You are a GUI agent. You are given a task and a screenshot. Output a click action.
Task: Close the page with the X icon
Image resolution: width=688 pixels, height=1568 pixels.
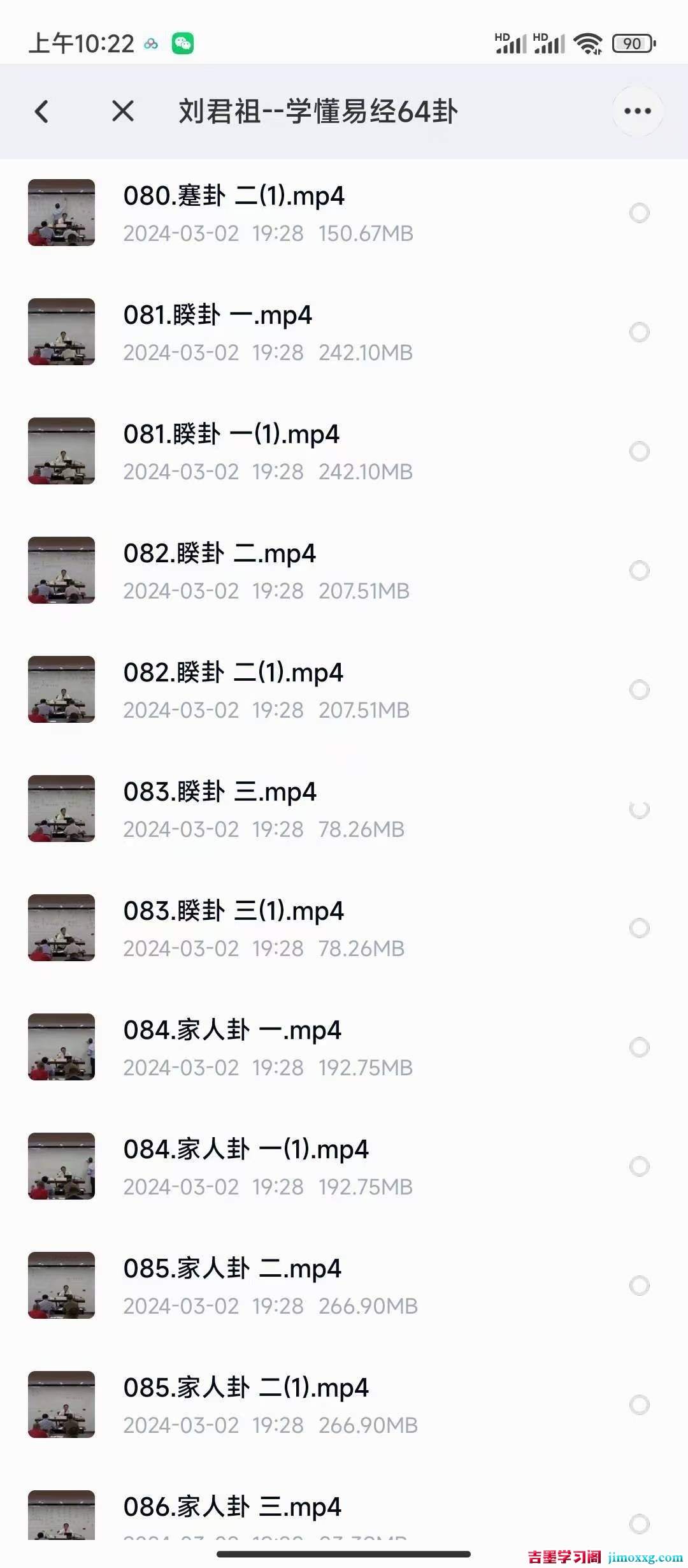(122, 112)
